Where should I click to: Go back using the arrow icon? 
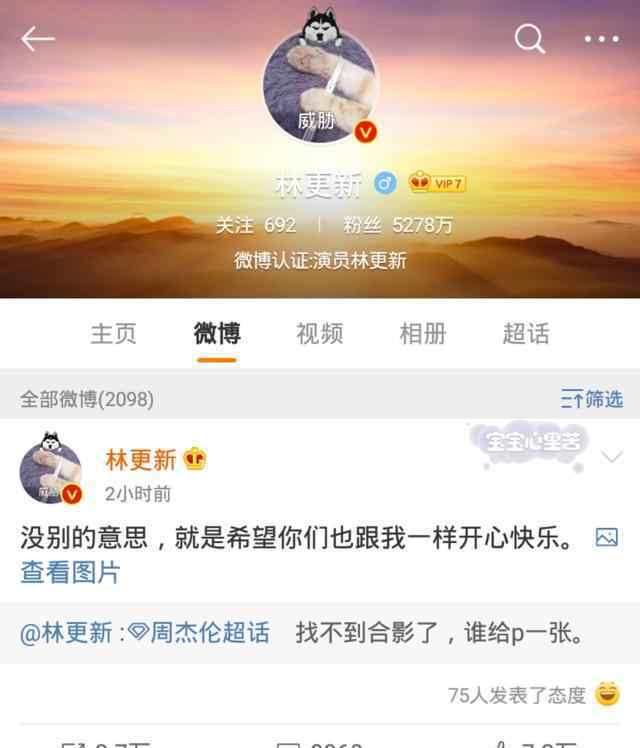click(x=37, y=40)
